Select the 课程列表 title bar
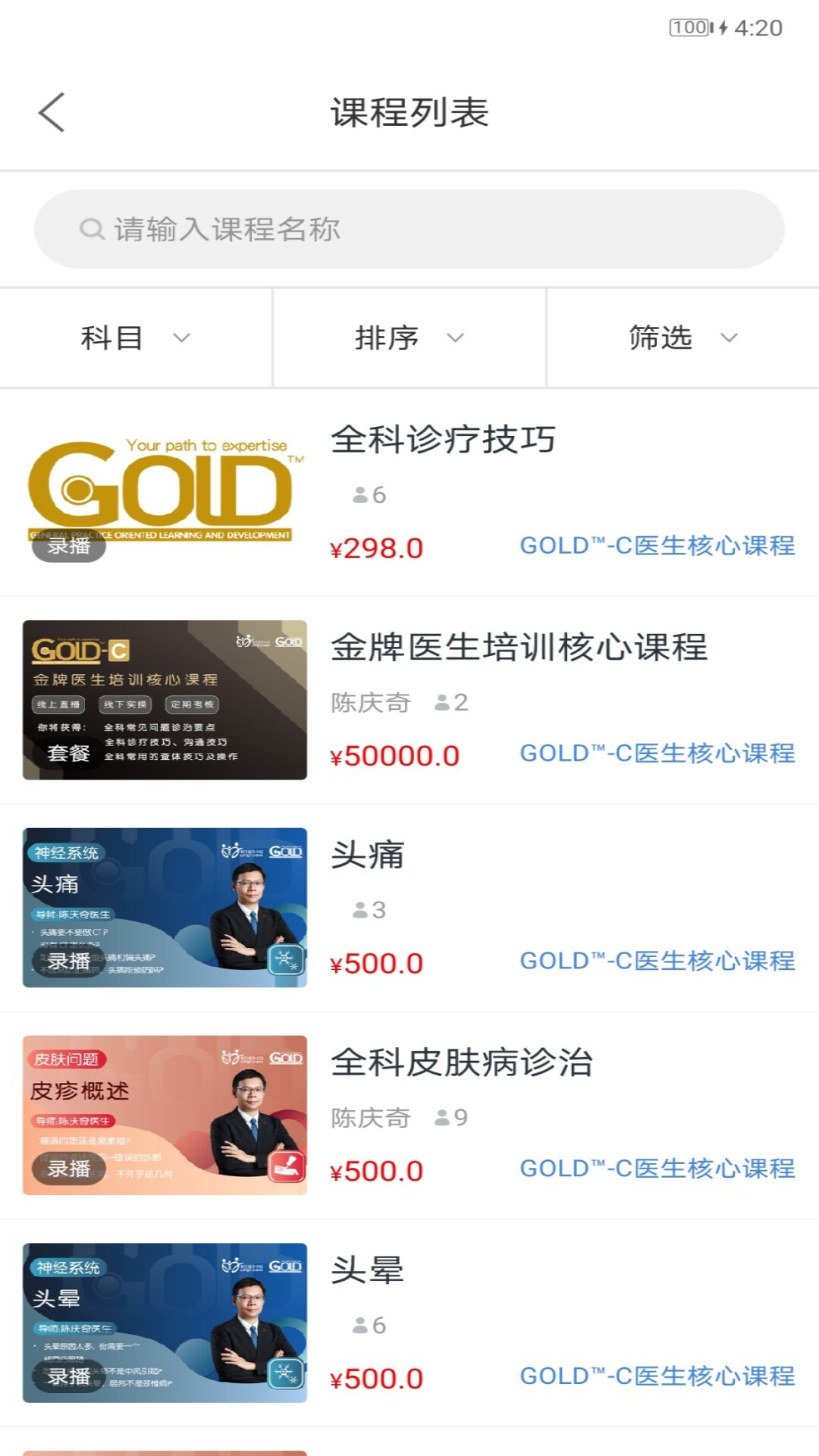 tap(409, 111)
